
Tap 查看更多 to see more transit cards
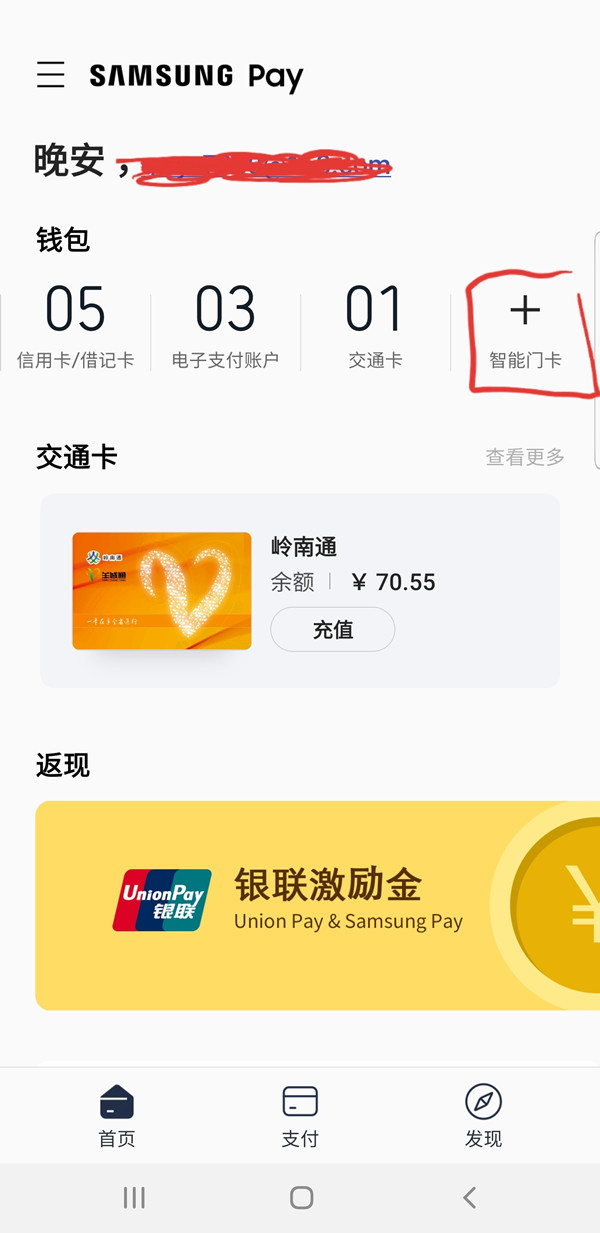(x=525, y=457)
